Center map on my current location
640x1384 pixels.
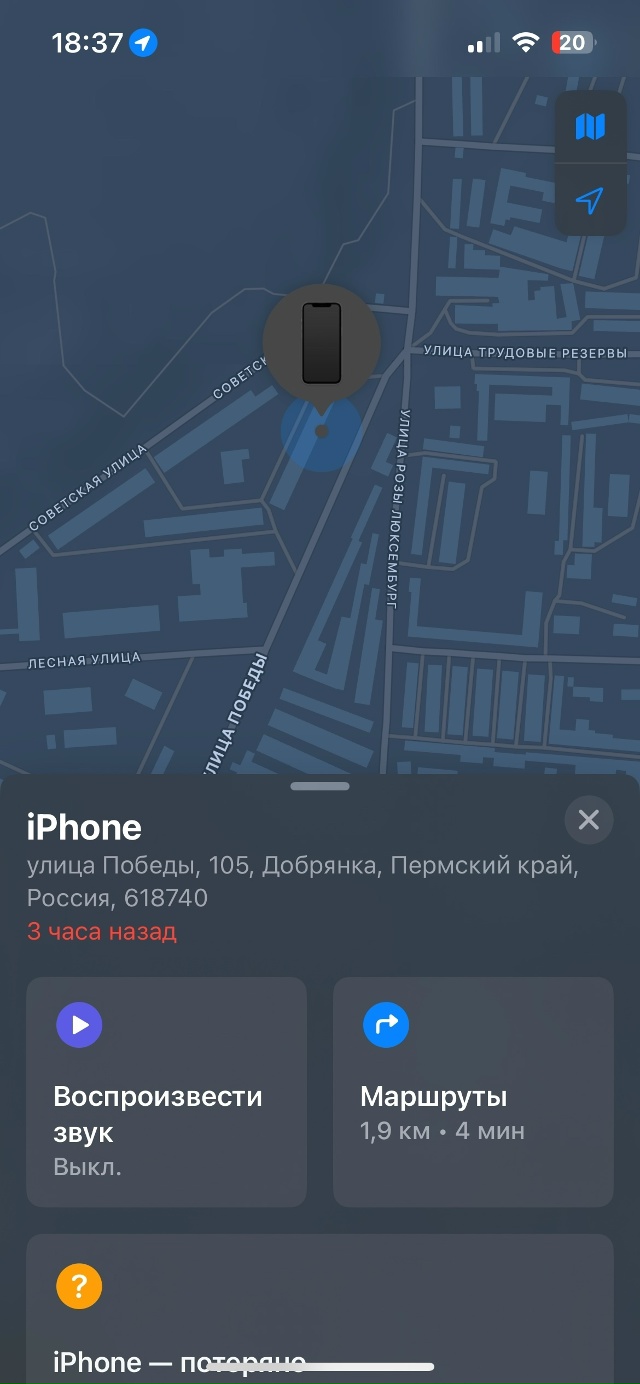click(x=590, y=201)
